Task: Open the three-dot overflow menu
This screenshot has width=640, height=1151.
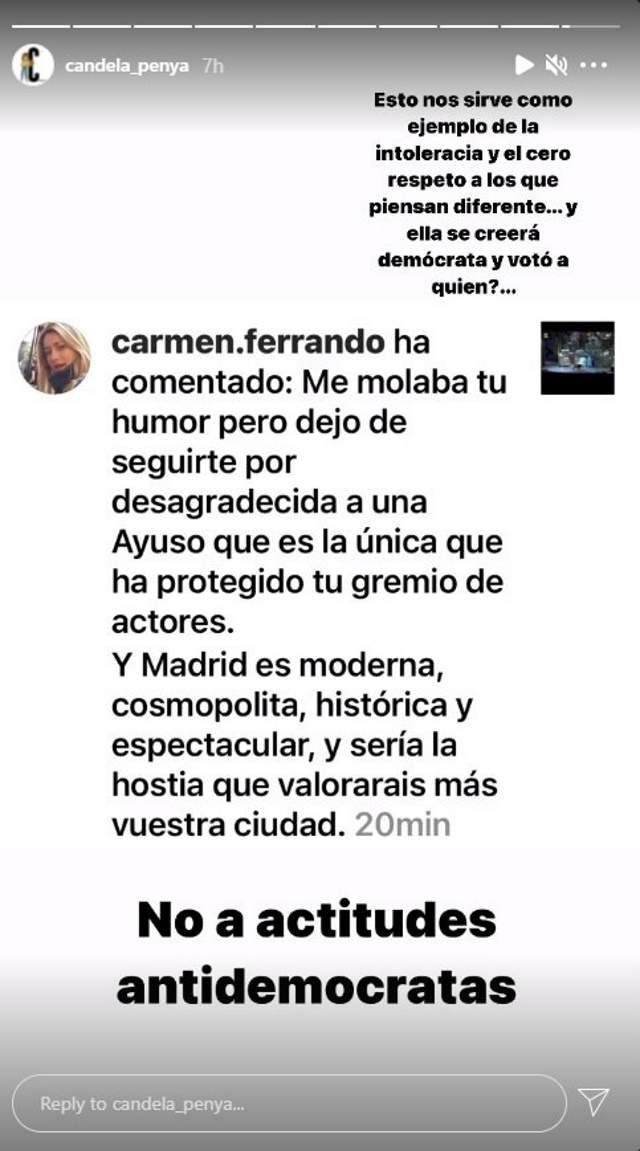Action: pyautogui.click(x=594, y=66)
